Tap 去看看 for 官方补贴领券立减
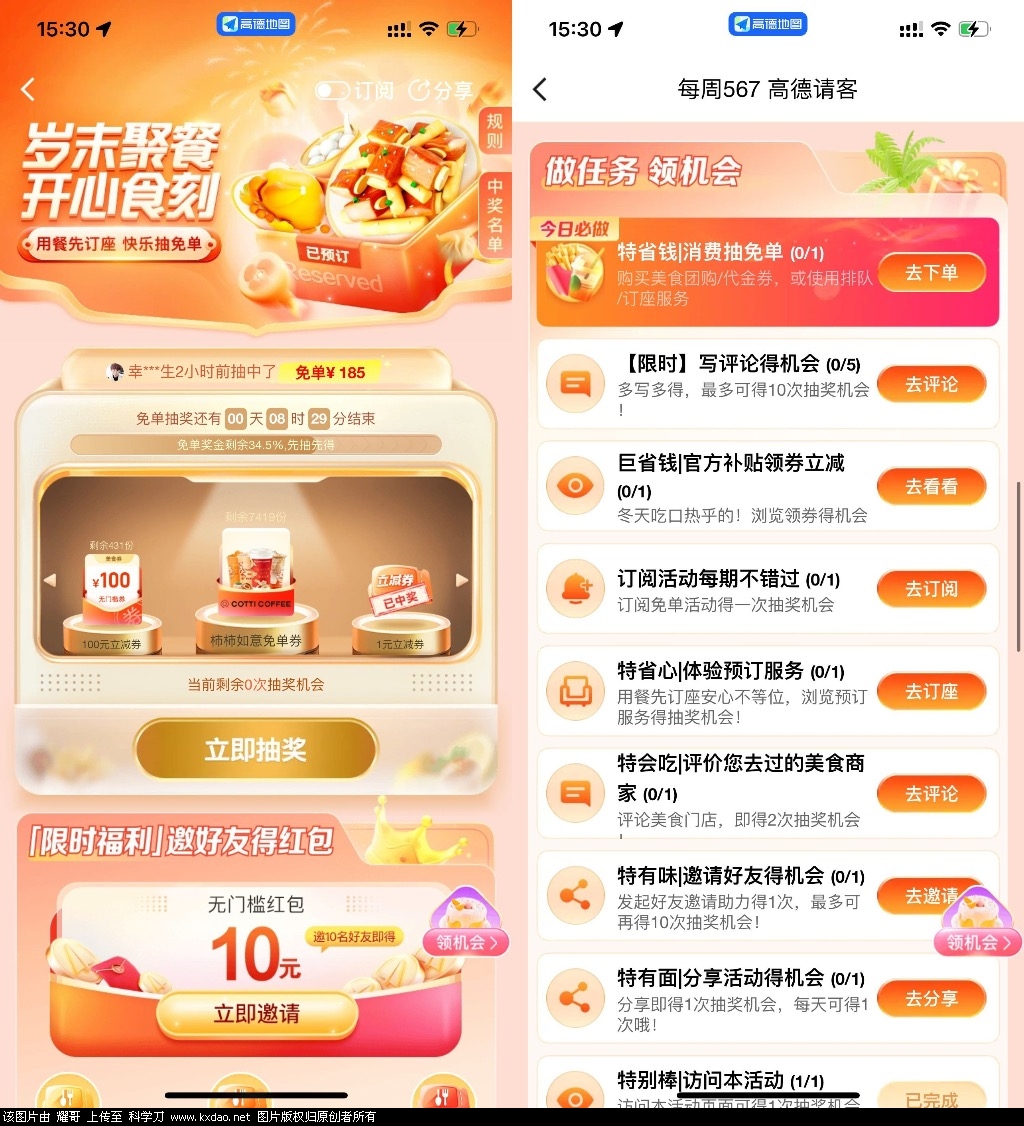The image size is (1024, 1126). [x=931, y=487]
